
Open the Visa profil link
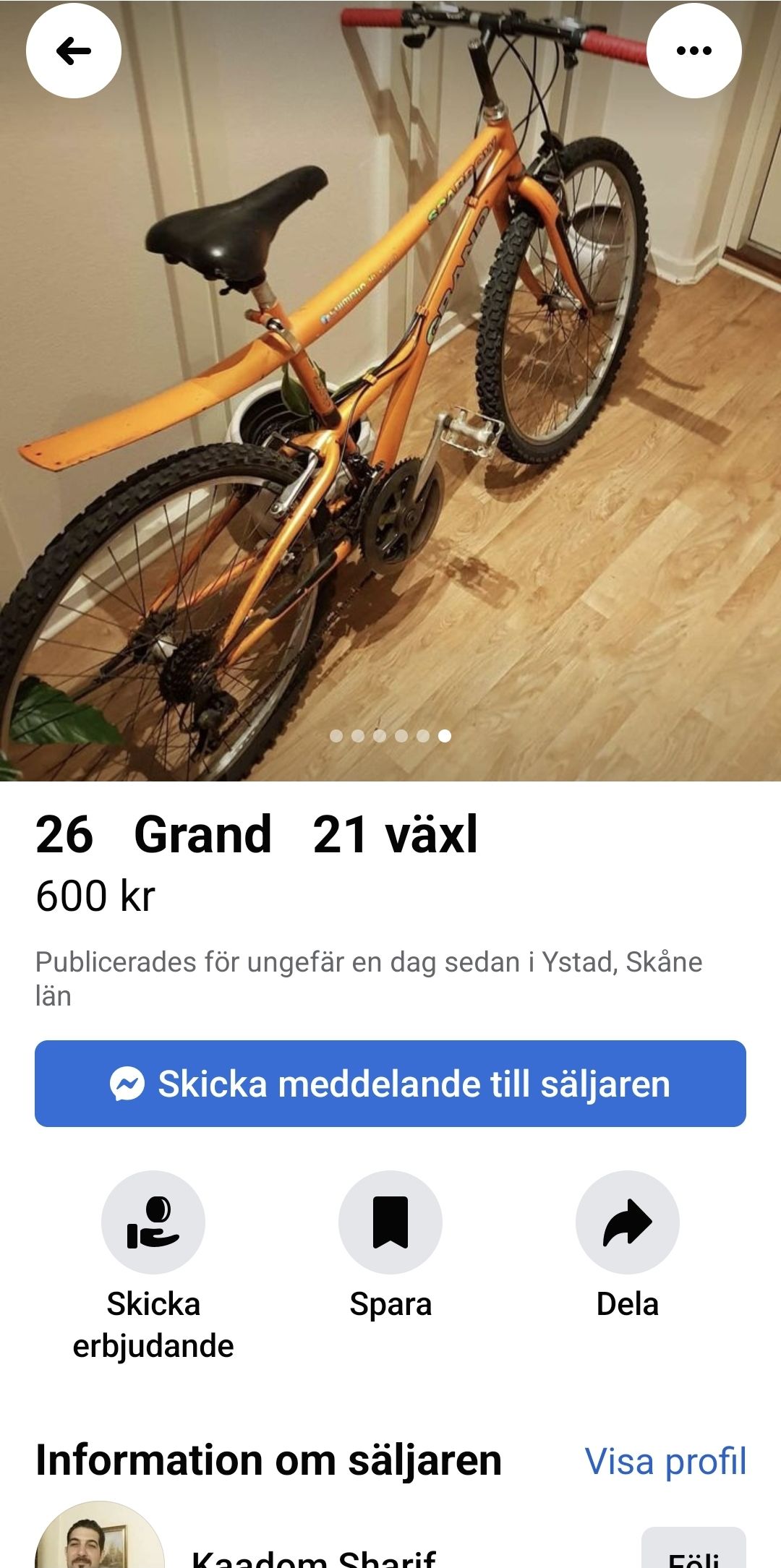[x=665, y=1461]
